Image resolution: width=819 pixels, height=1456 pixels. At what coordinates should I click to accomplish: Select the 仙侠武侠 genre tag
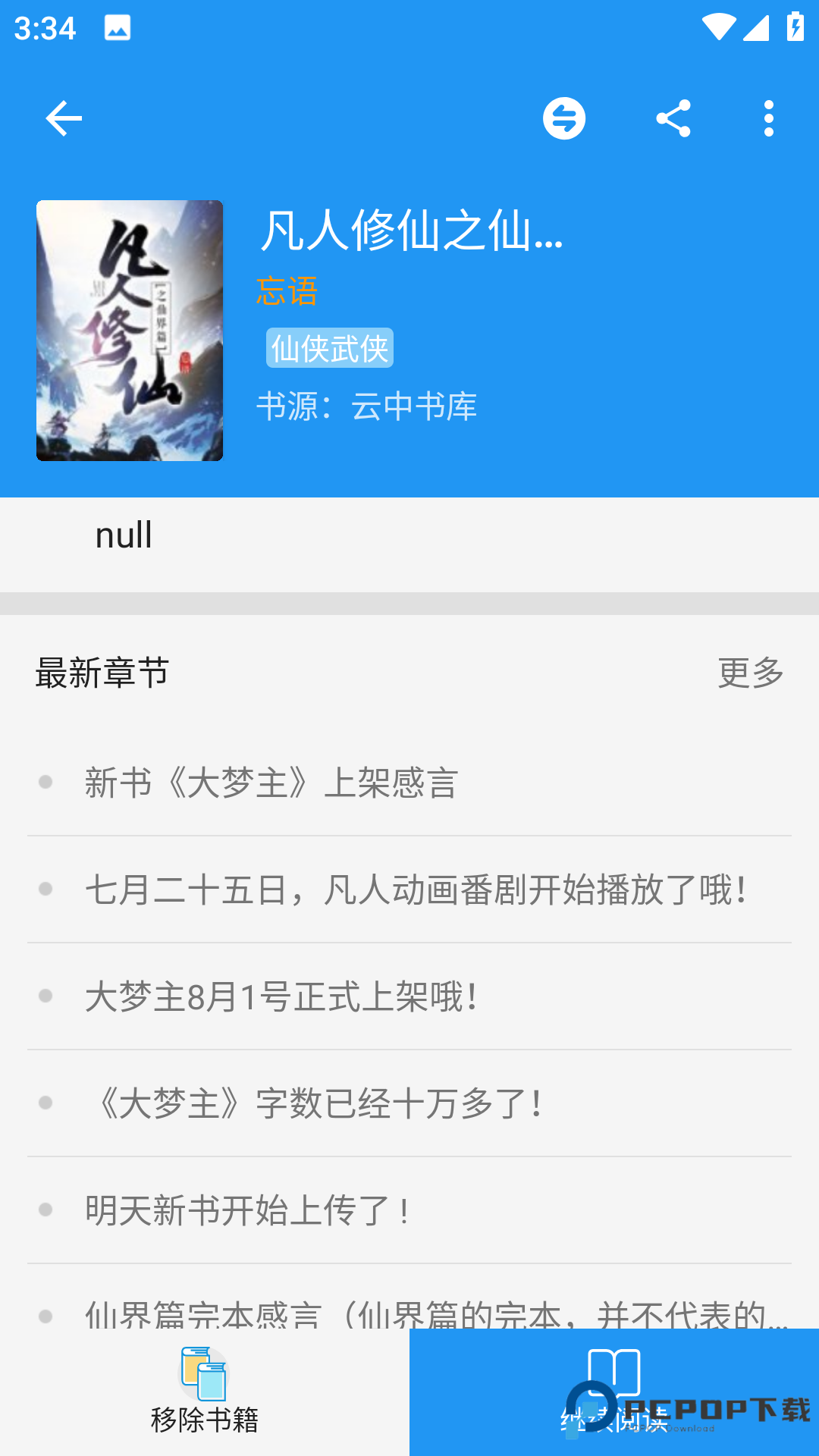pyautogui.click(x=329, y=349)
